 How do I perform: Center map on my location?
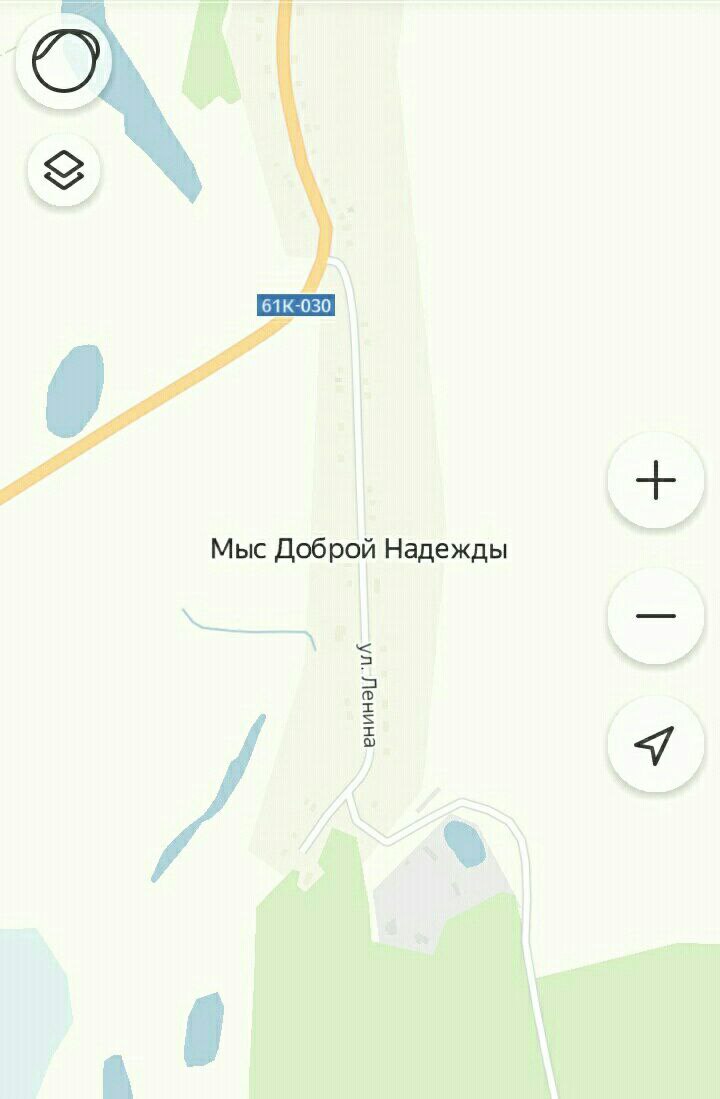pos(655,745)
